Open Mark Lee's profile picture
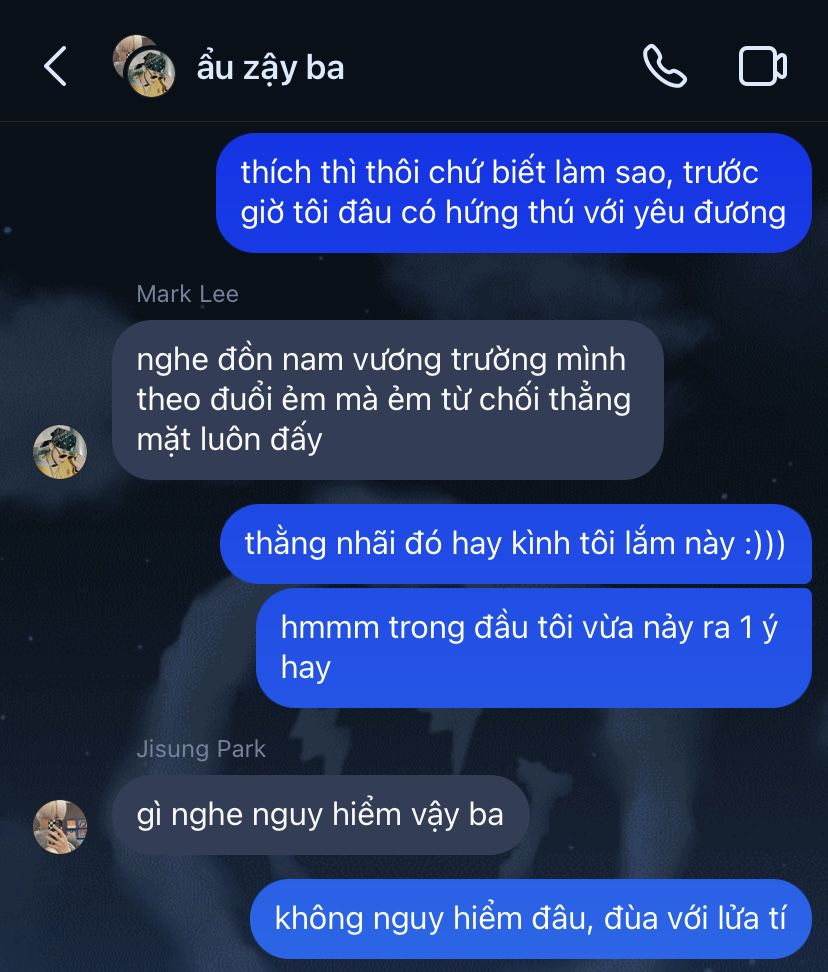Viewport: 828px width, 972px height. click(x=60, y=452)
